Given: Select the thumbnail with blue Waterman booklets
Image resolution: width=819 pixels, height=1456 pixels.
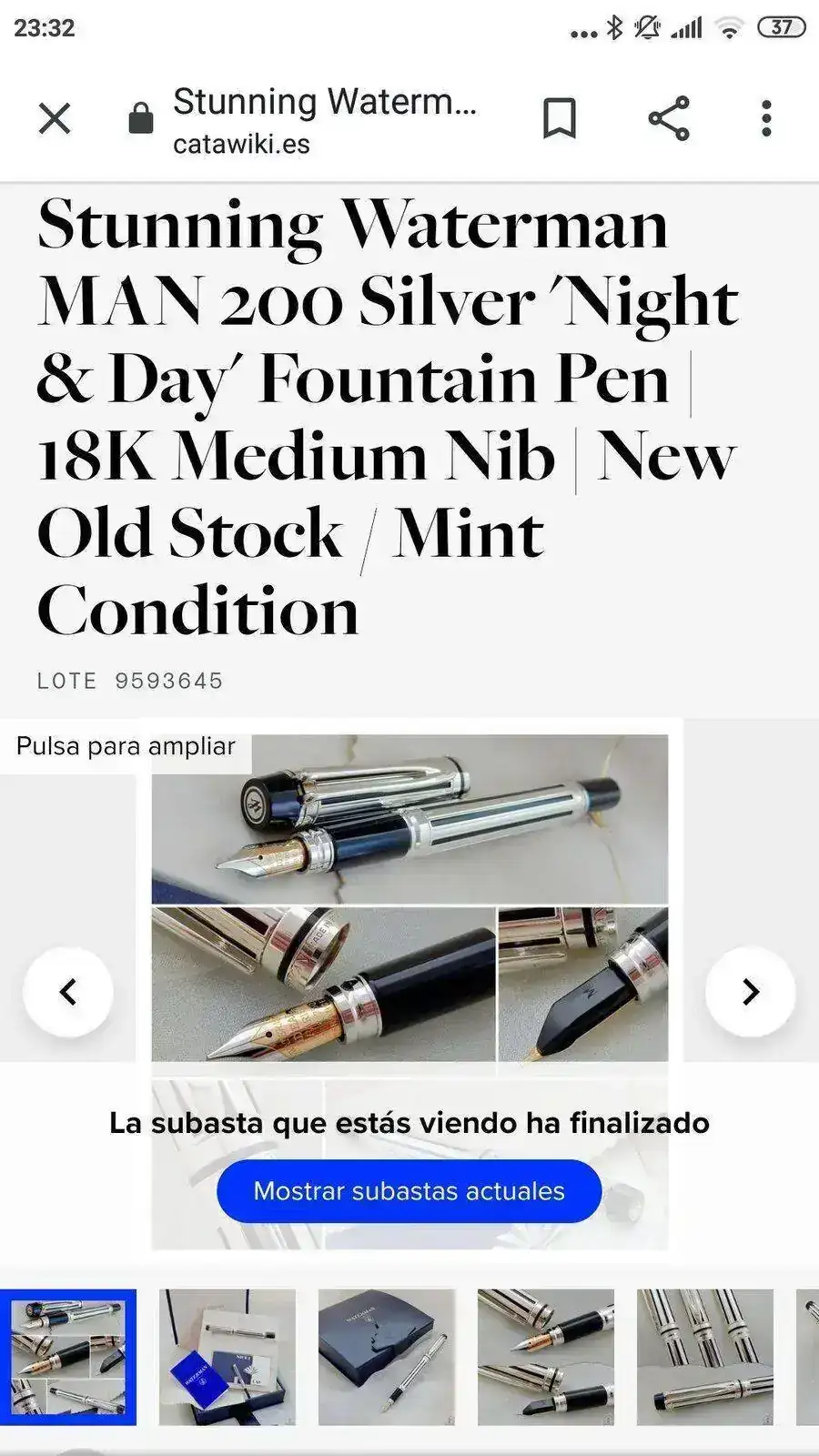Looking at the screenshot, I should [227, 1357].
